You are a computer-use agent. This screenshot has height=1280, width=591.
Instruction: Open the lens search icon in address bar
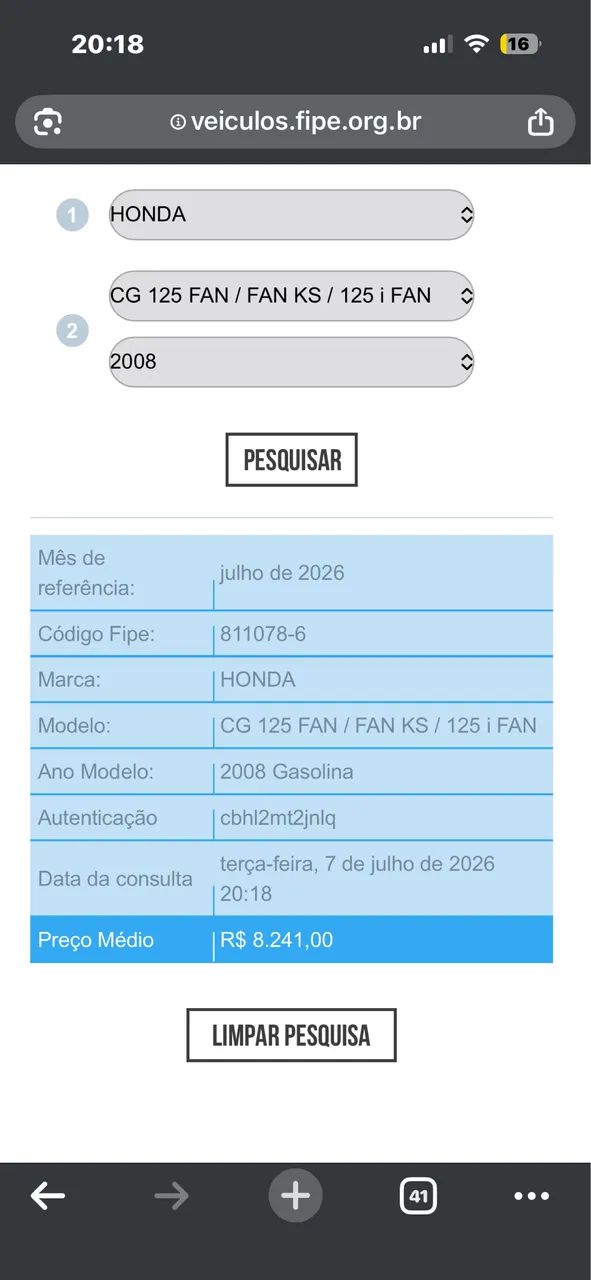(48, 122)
